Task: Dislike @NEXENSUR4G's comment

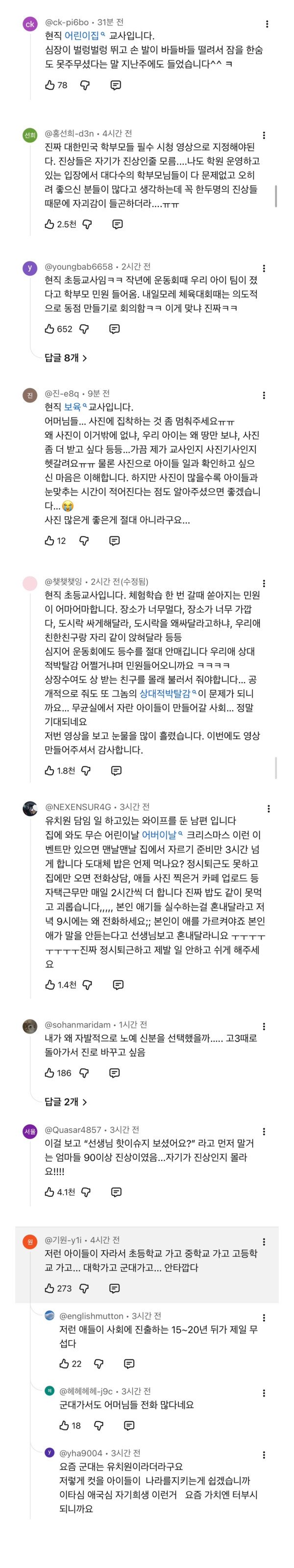Action: coord(87,984)
